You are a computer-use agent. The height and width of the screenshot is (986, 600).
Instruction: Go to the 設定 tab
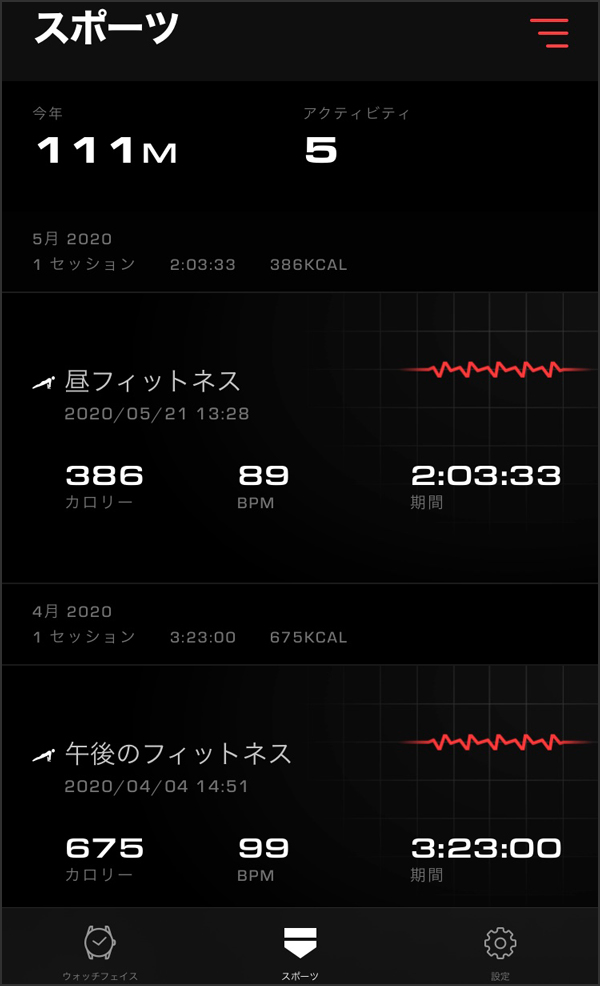(499, 950)
